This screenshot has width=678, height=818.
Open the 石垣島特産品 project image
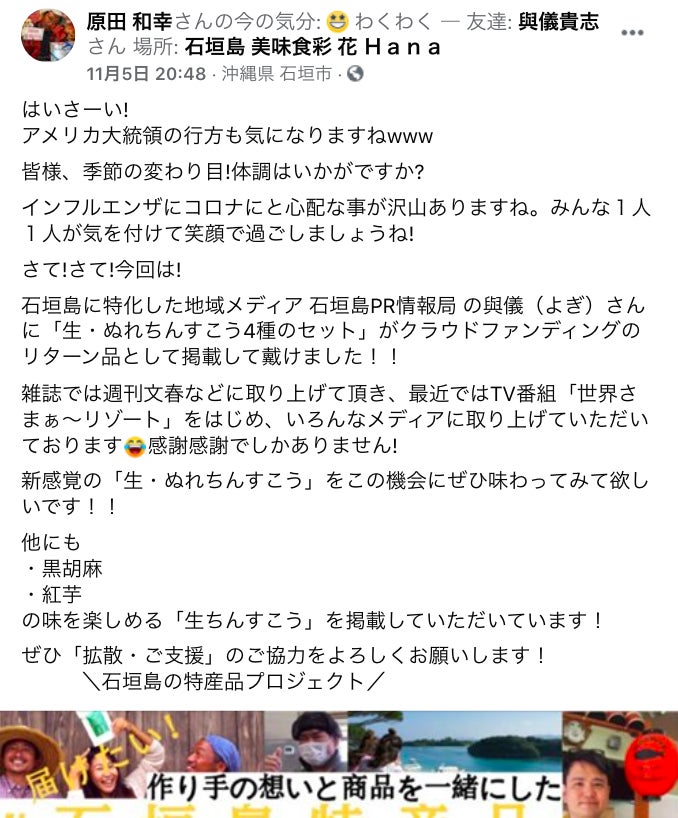(339, 764)
